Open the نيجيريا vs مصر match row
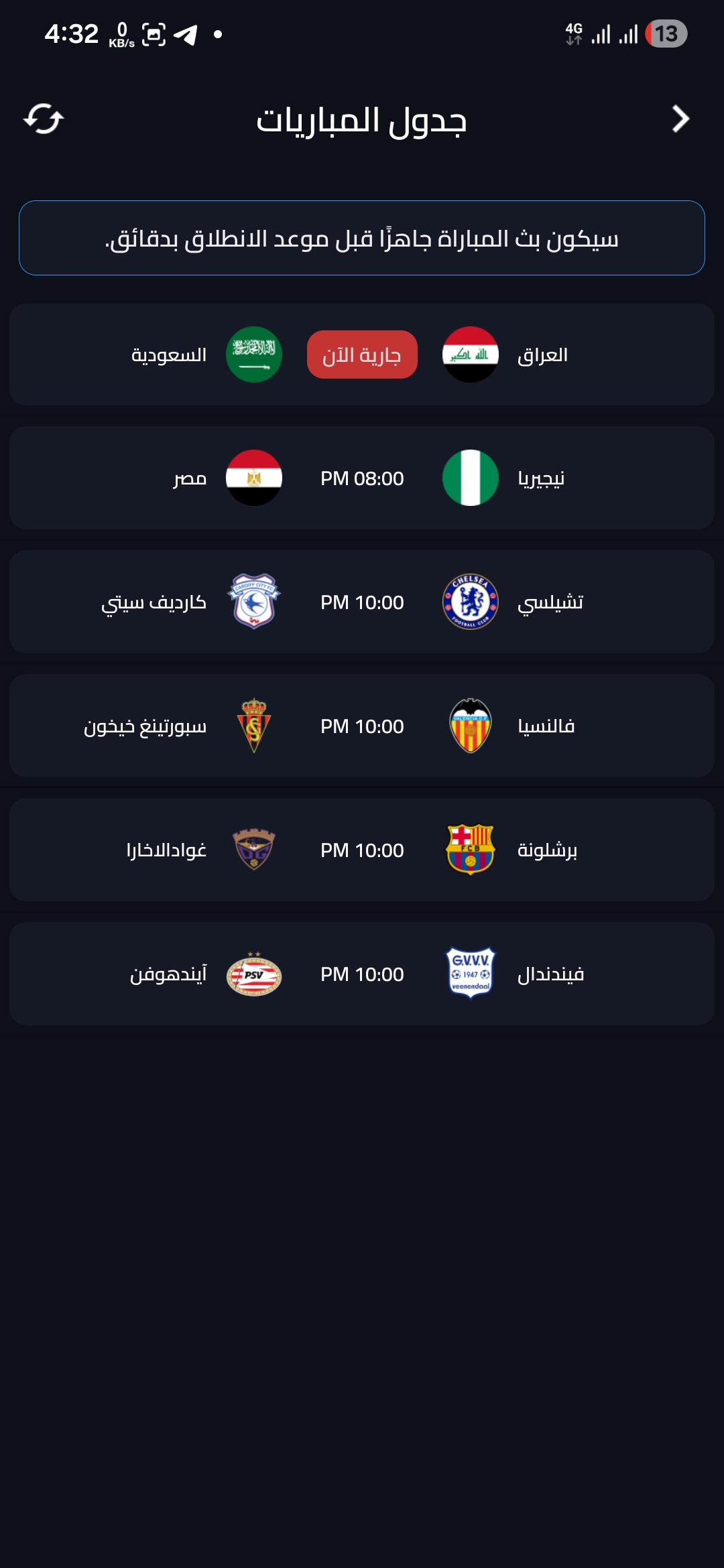 362,478
